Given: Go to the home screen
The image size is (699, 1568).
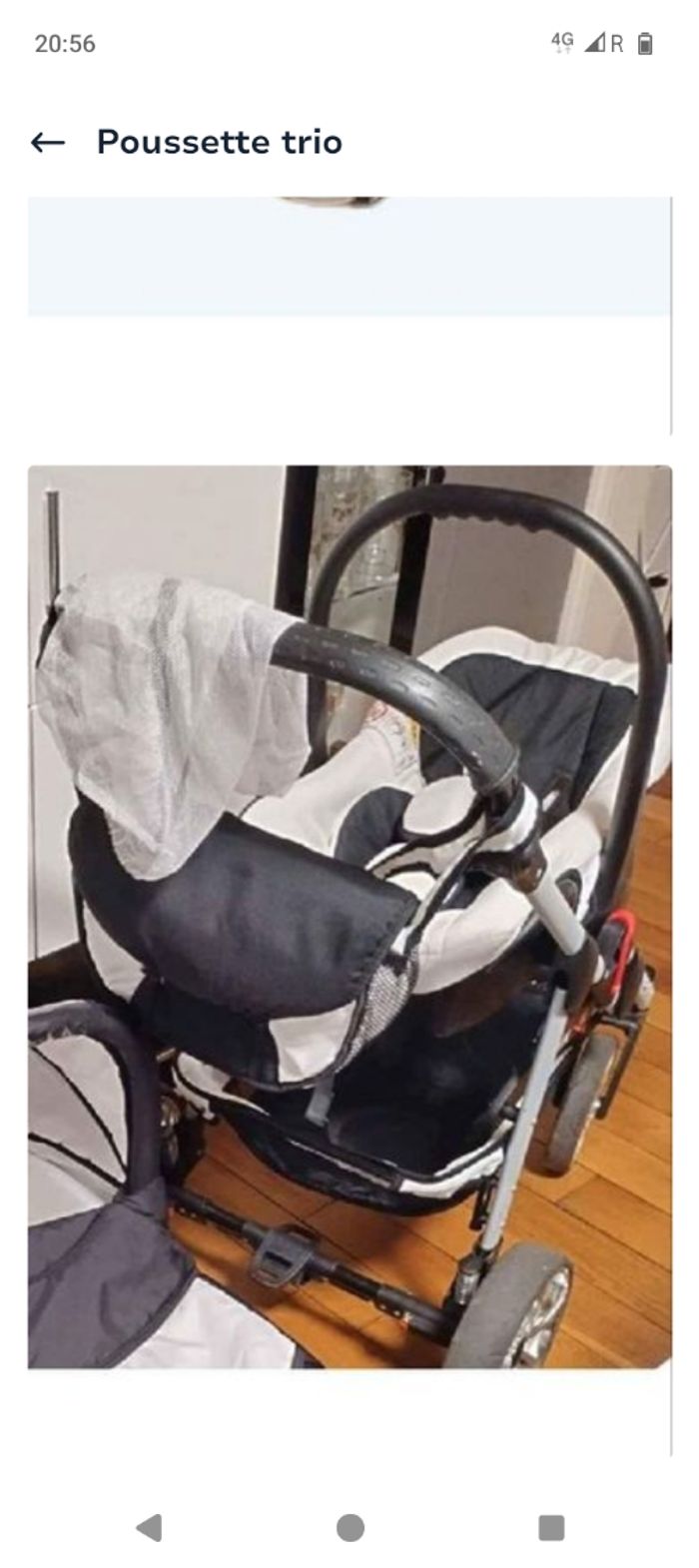Looking at the screenshot, I should coord(349,1527).
